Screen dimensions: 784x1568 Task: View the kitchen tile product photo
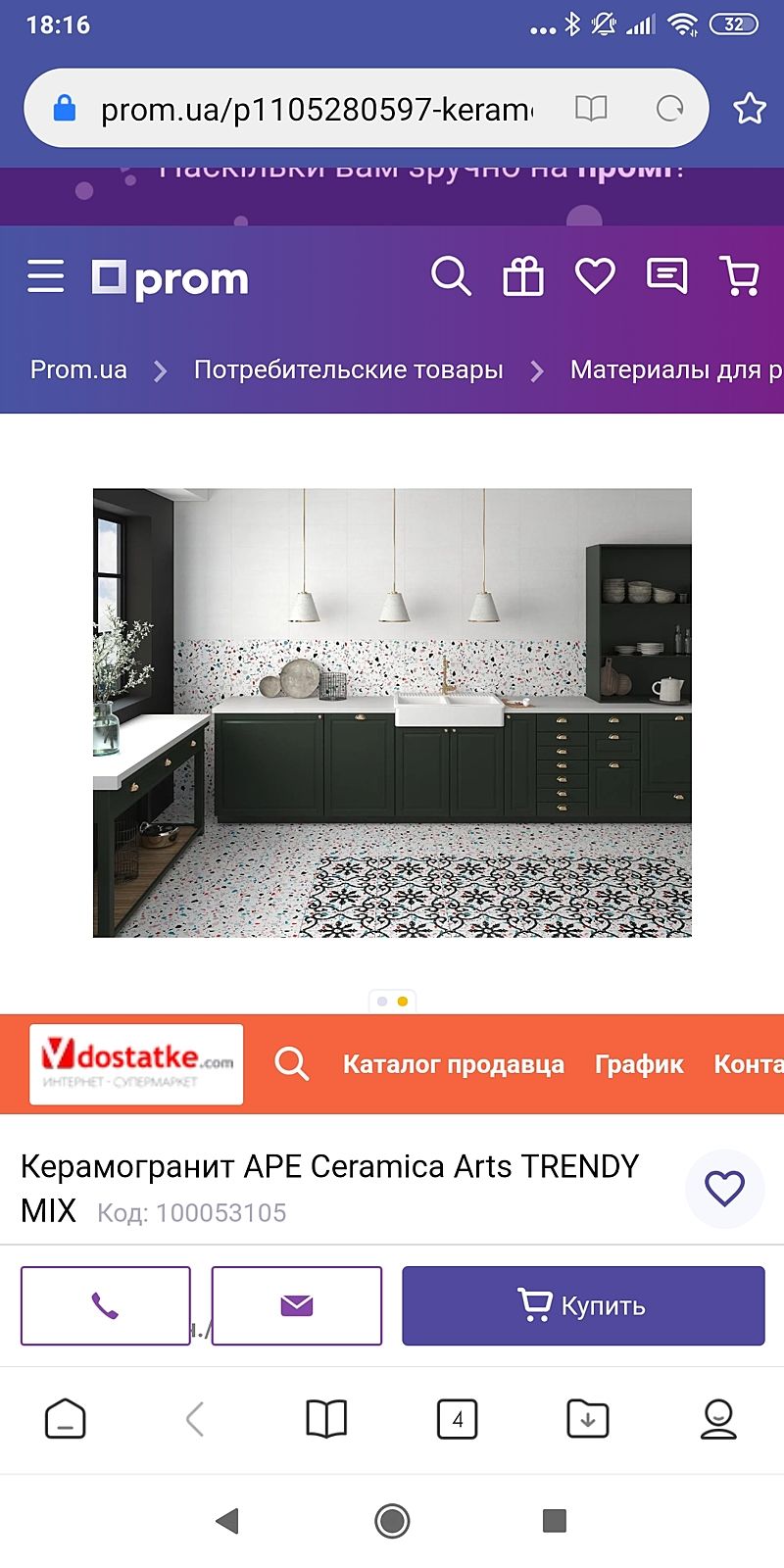[x=392, y=712]
